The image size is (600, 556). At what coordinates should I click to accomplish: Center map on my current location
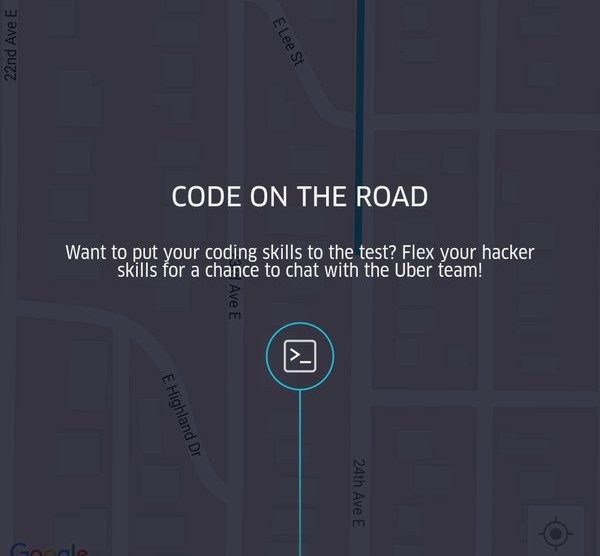click(557, 532)
